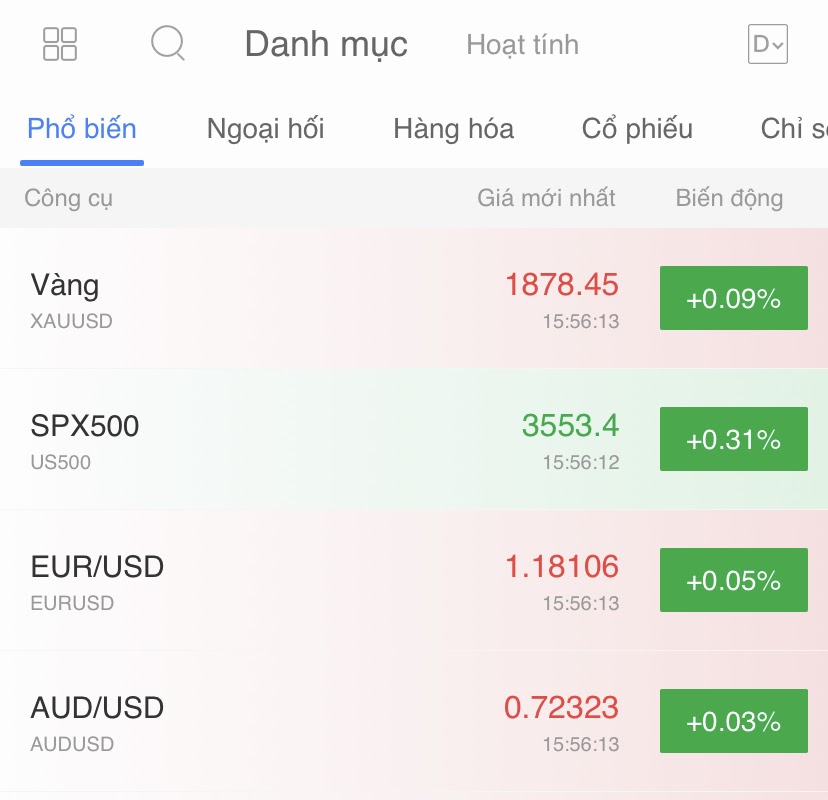Tap EUR/USD's +0.05% change badge
This screenshot has width=828, height=800.
[733, 580]
